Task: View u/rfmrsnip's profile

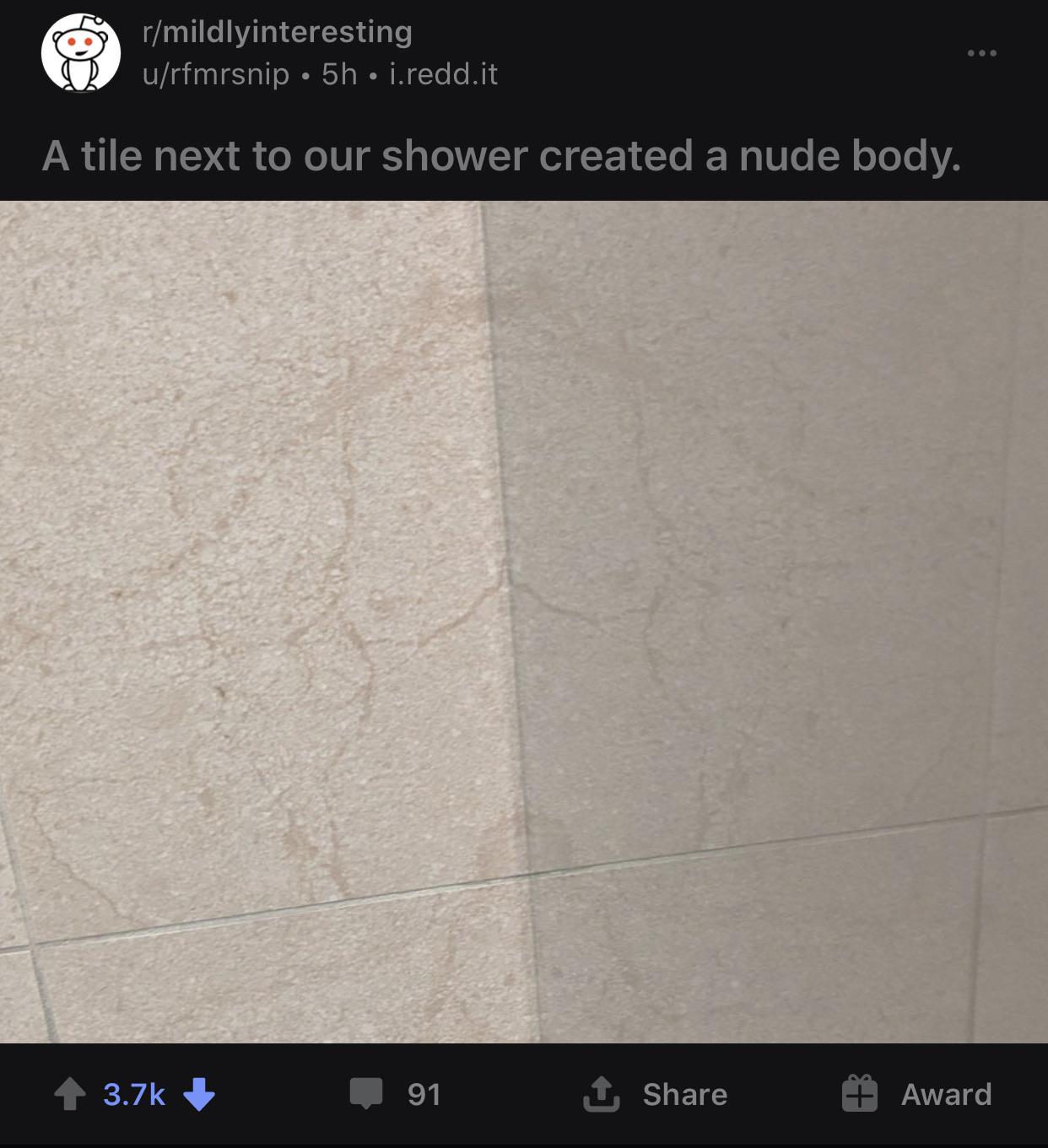Action: pyautogui.click(x=216, y=74)
